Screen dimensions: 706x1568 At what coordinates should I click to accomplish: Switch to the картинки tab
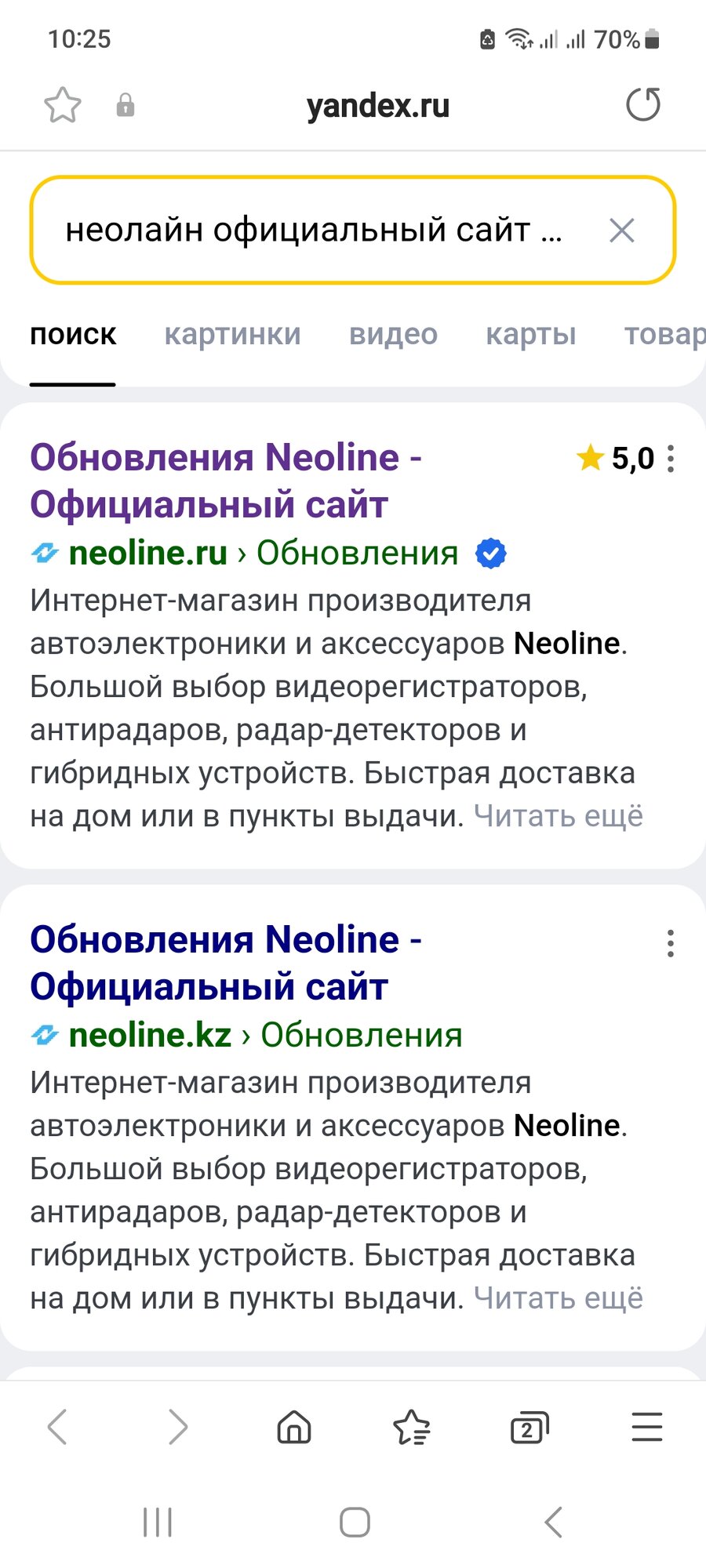coord(232,335)
